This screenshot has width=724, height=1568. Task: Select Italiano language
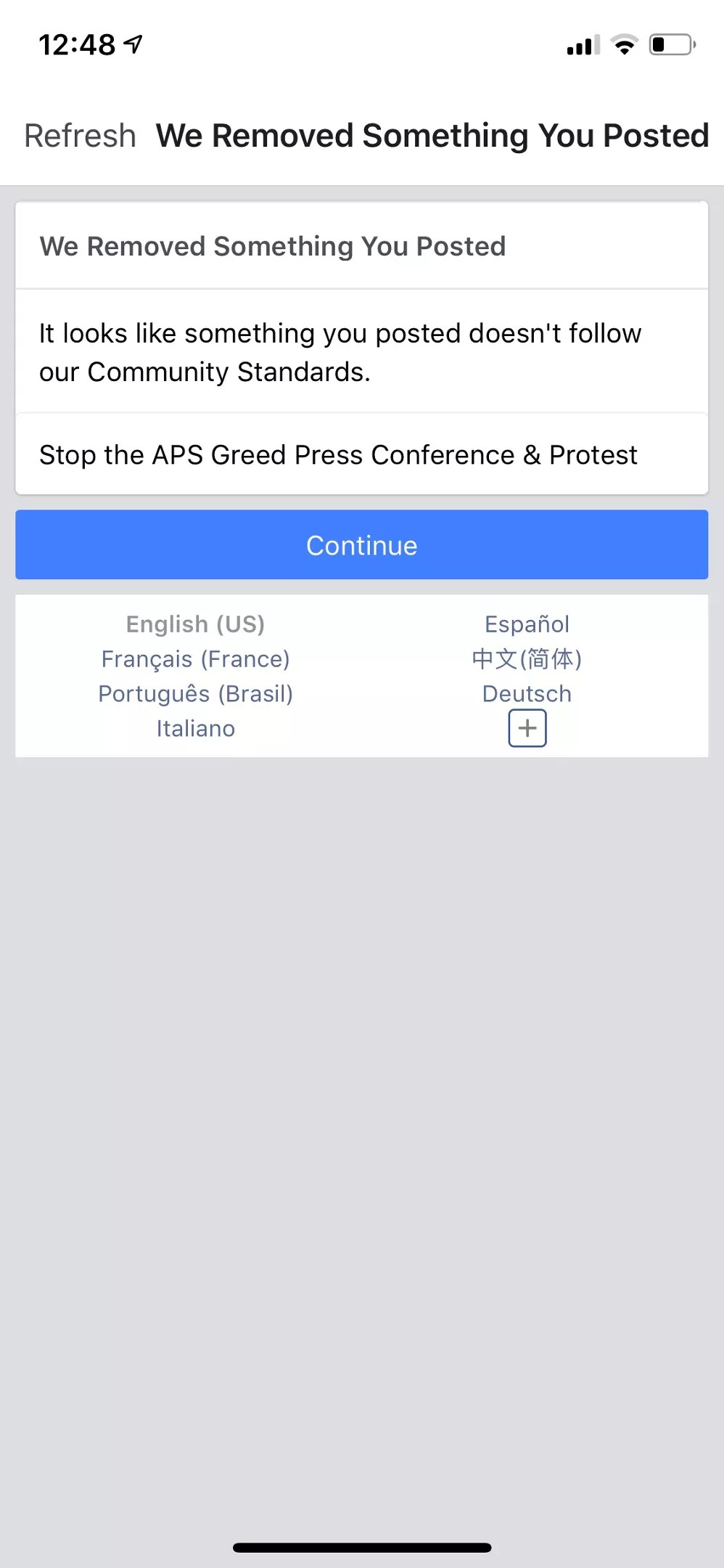tap(195, 728)
